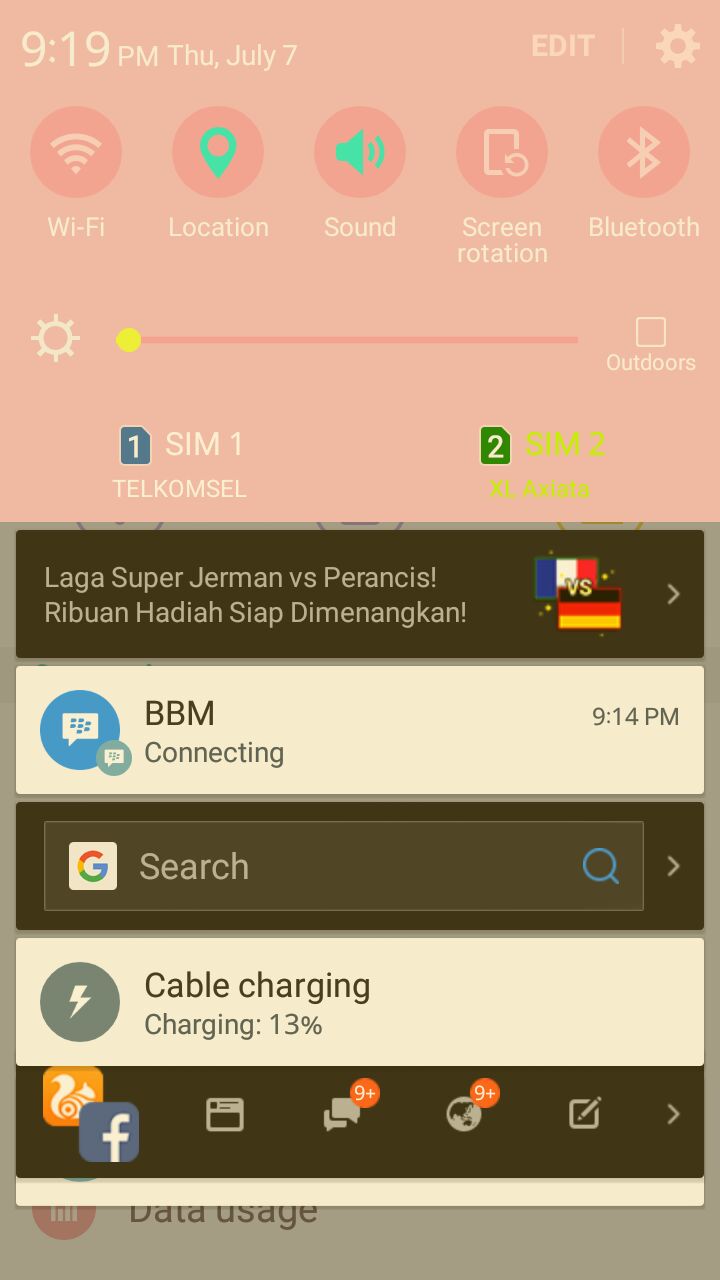
Task: Open Data usage settings
Action: pos(221,1210)
